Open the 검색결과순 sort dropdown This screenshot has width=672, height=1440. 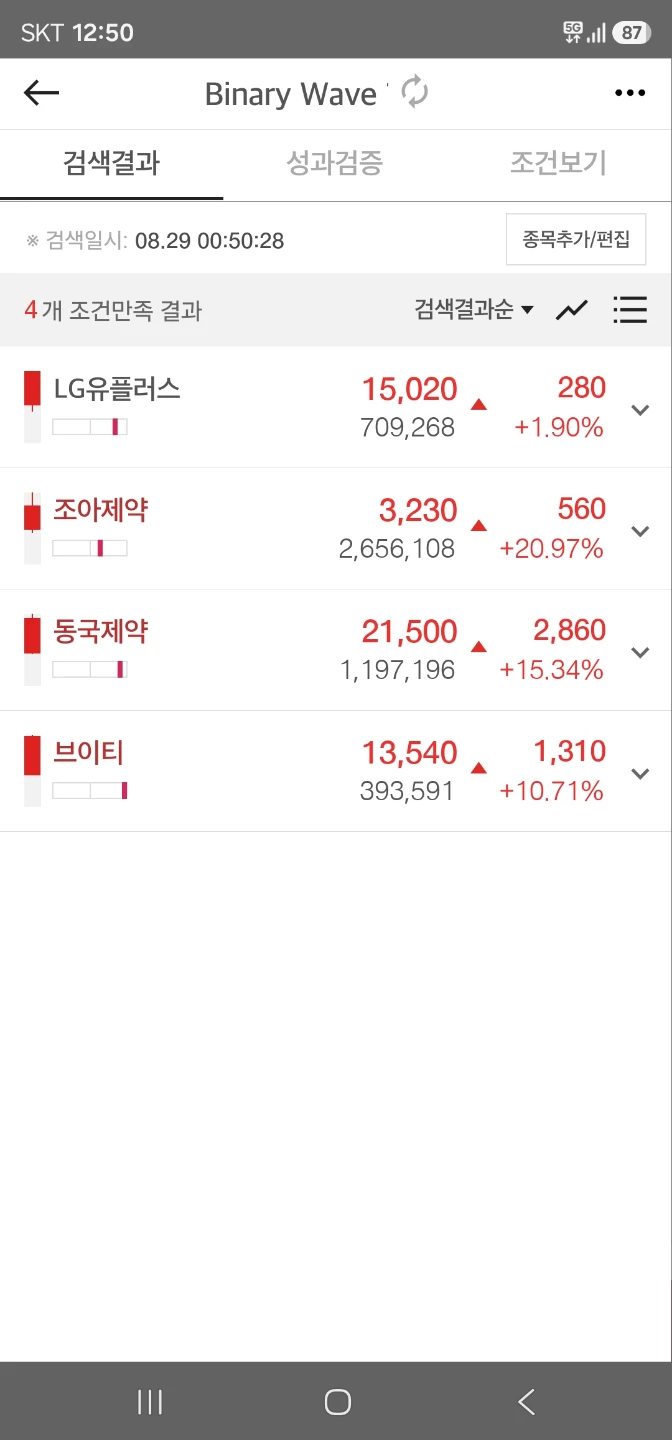click(x=474, y=310)
